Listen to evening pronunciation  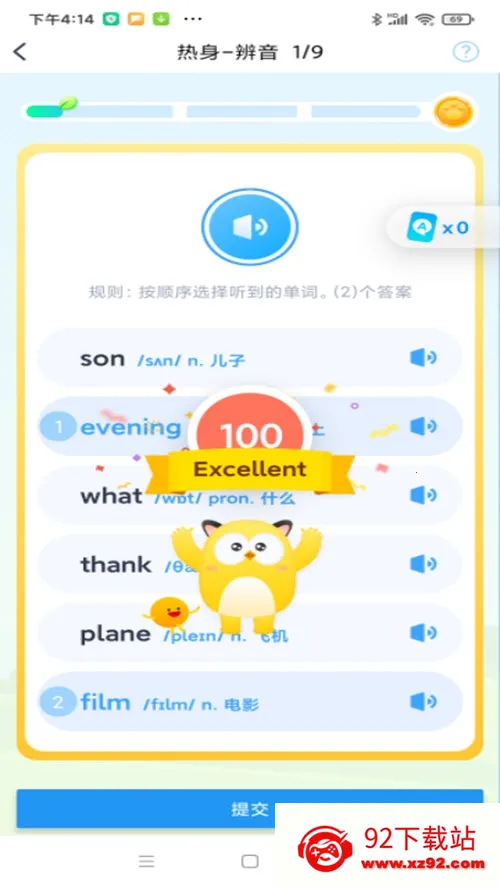point(423,426)
